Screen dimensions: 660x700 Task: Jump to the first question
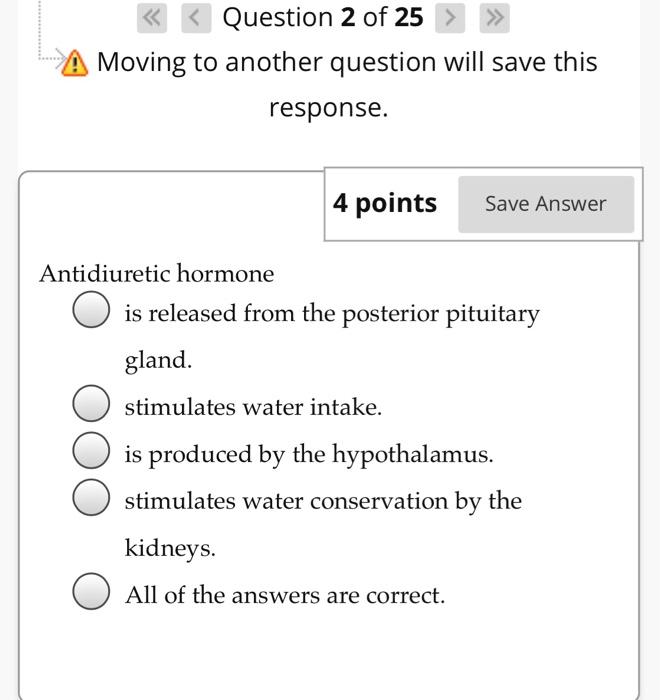153,17
